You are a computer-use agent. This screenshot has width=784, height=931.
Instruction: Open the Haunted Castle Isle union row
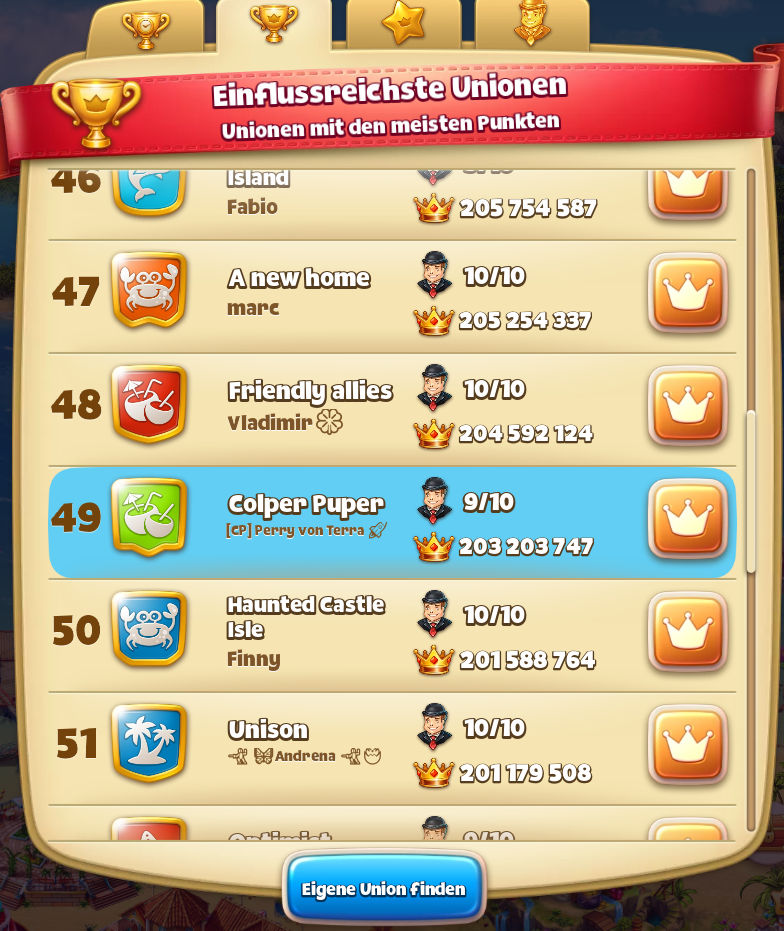coord(300,632)
